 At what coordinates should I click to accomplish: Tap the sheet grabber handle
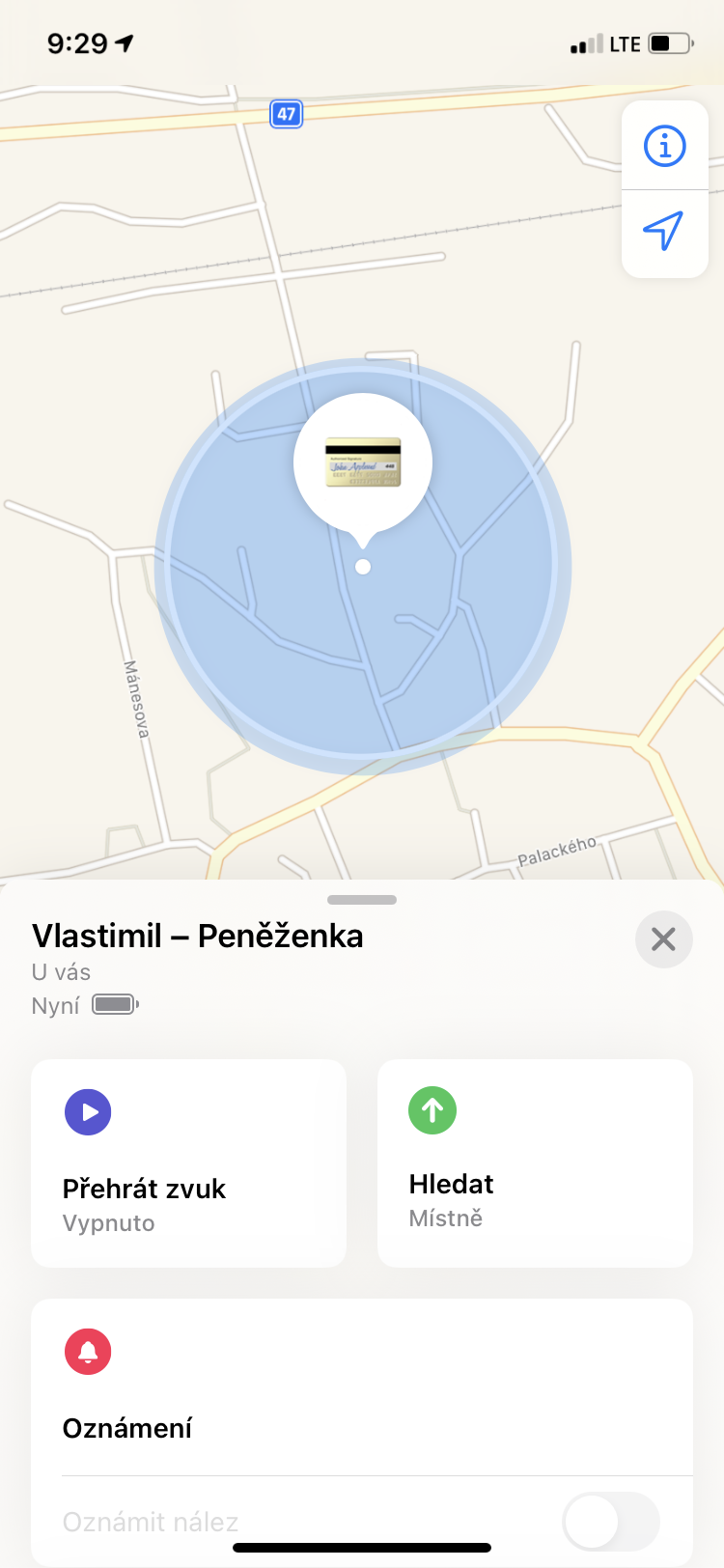click(x=362, y=900)
